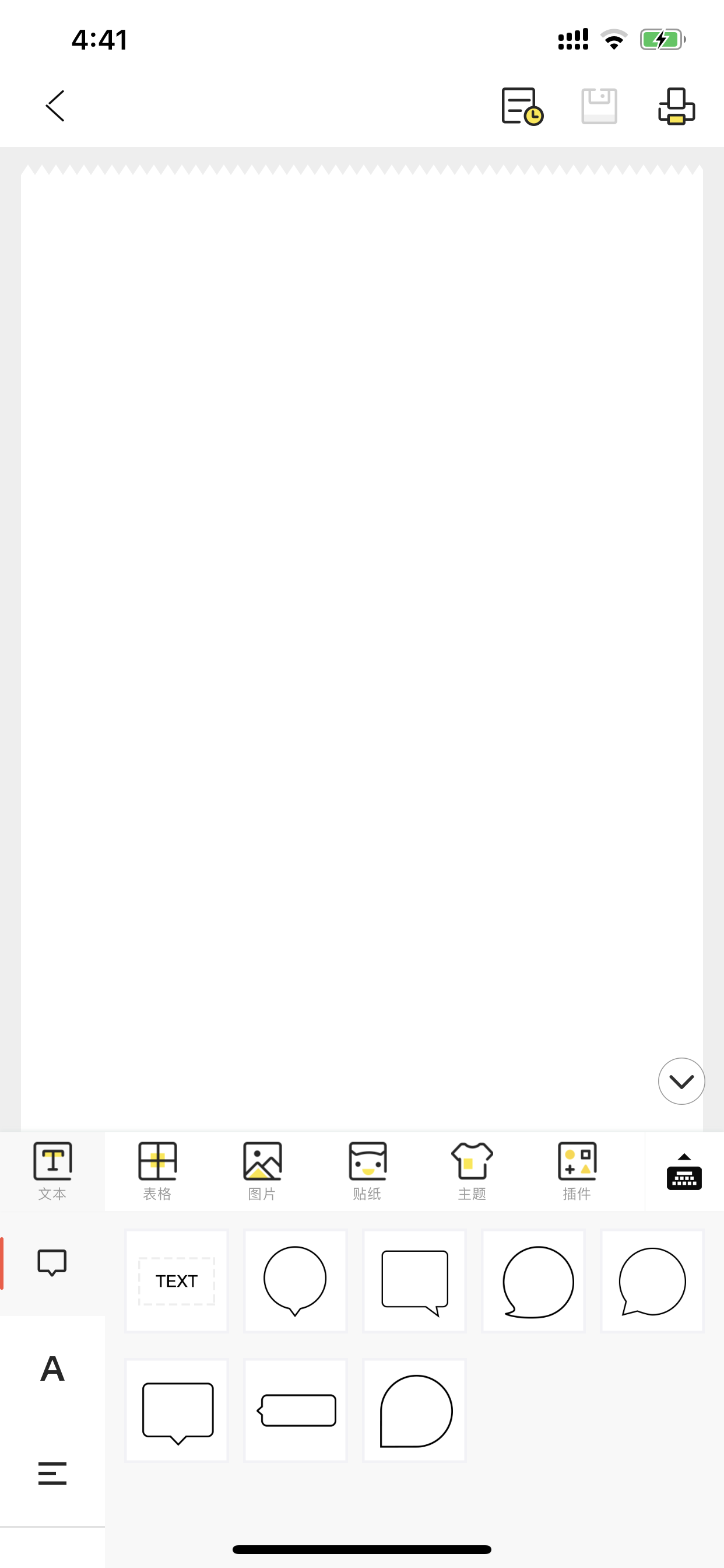Select the 文本 text tool
Viewport: 724px width, 1568px height.
coord(52,1171)
